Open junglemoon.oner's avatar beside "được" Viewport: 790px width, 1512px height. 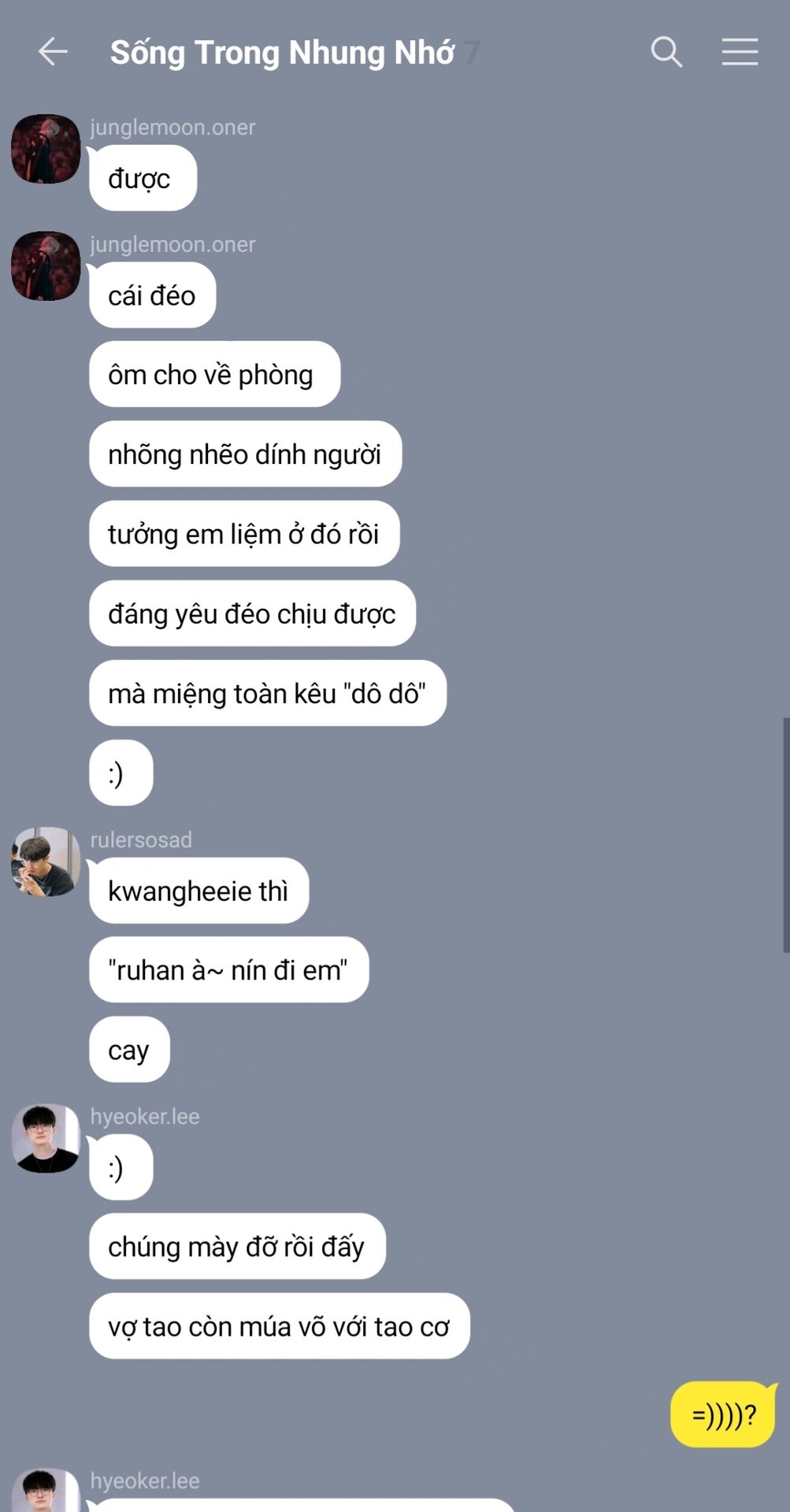tap(46, 149)
